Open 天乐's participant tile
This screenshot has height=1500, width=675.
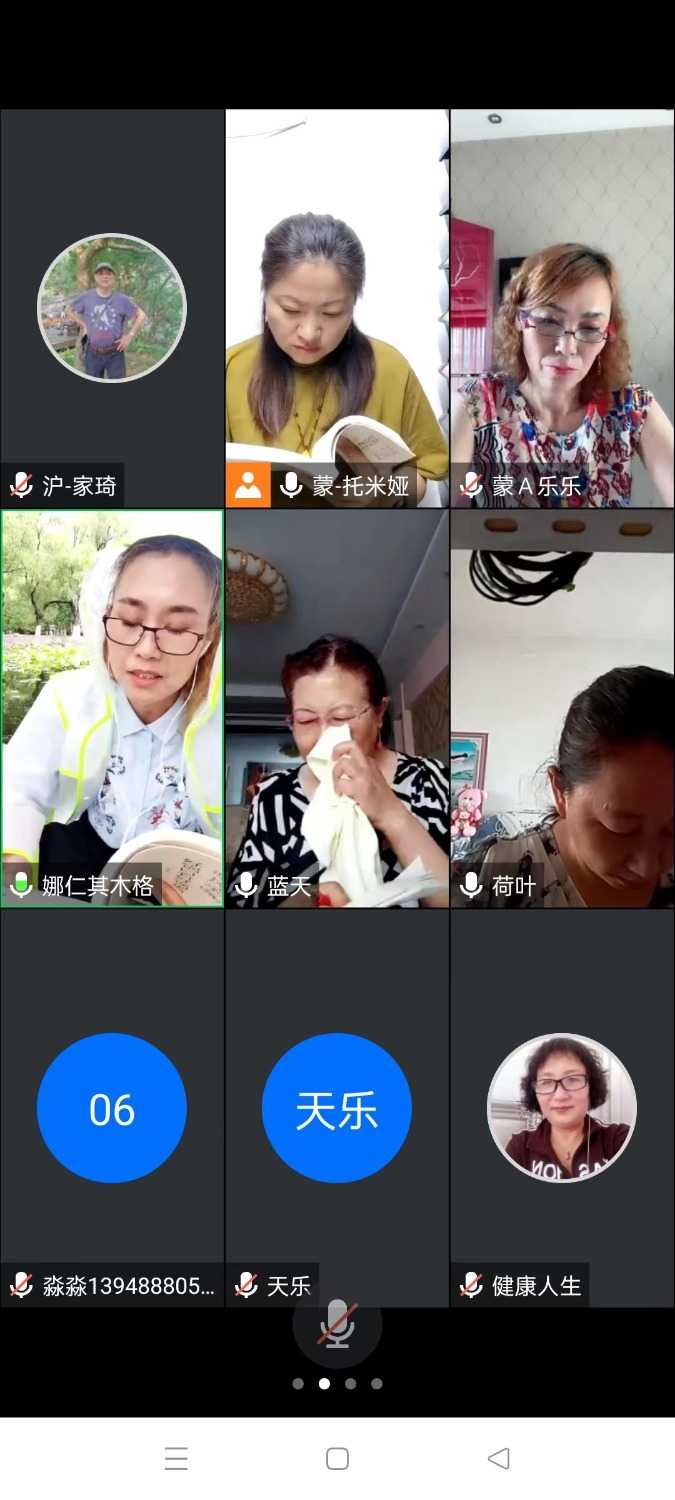pyautogui.click(x=337, y=1108)
